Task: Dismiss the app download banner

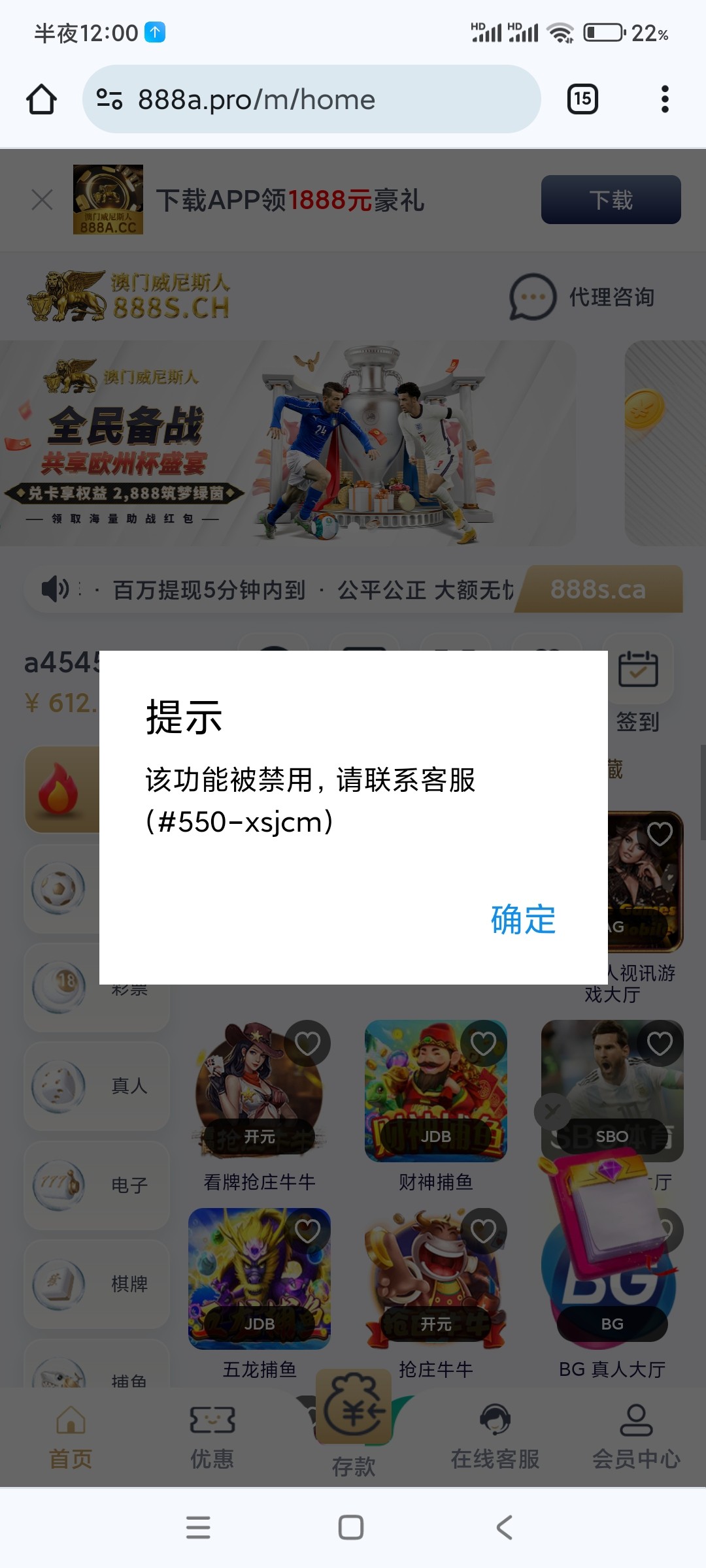Action: 42,200
